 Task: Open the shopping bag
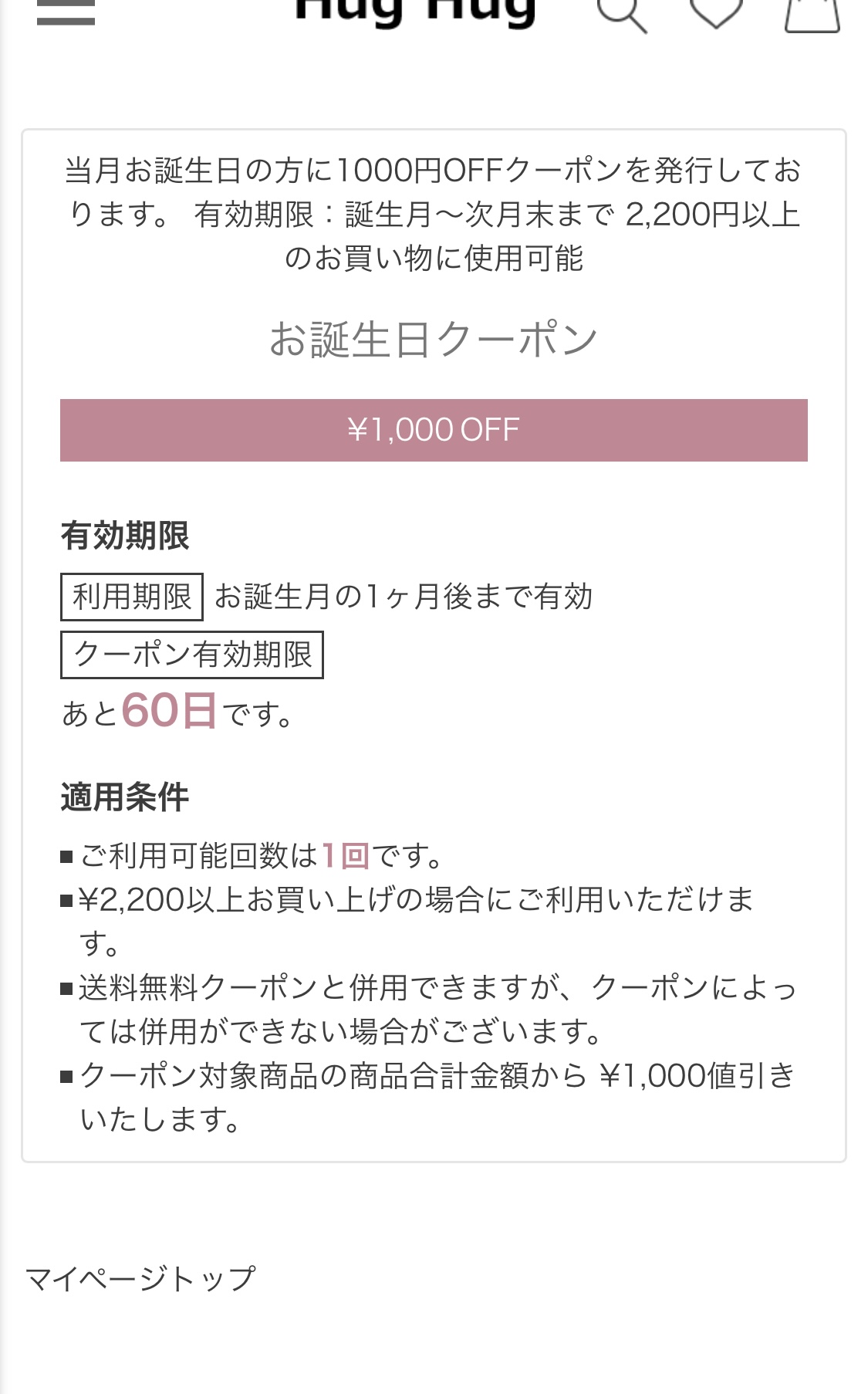click(812, 14)
